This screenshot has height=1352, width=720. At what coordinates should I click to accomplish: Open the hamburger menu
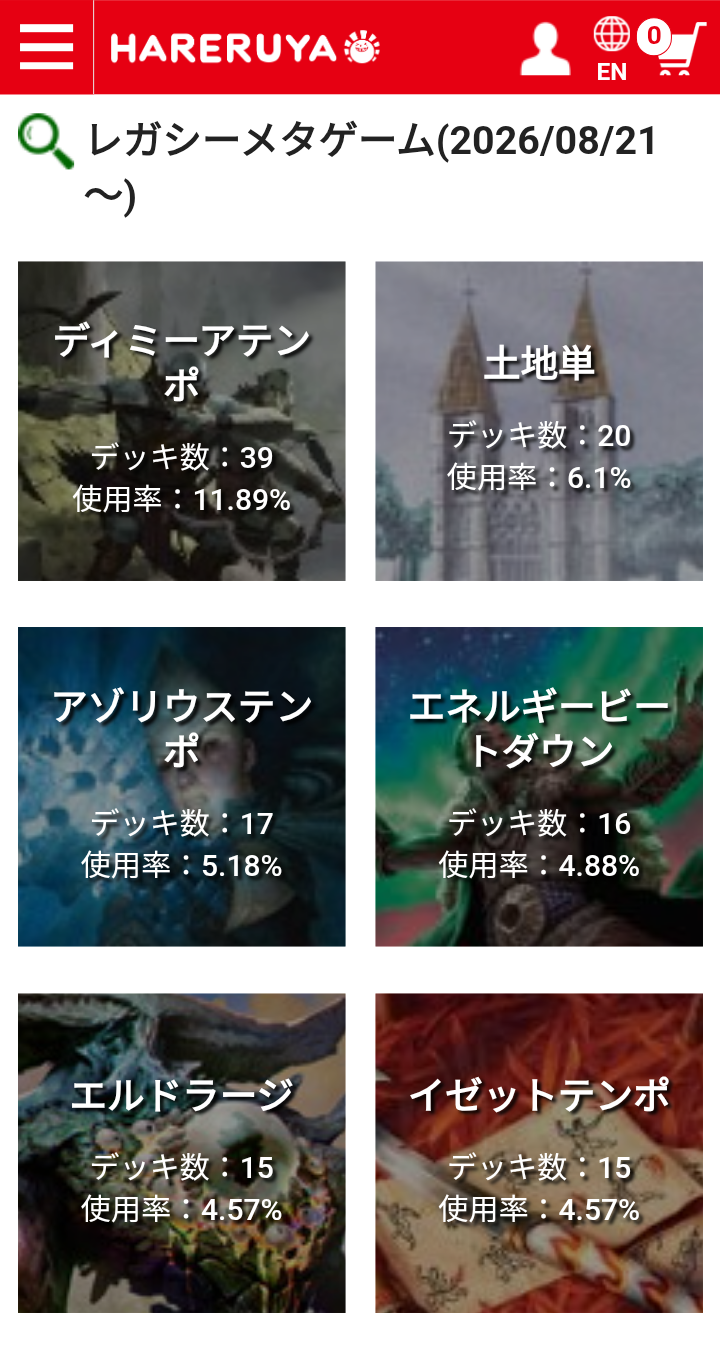tap(46, 47)
